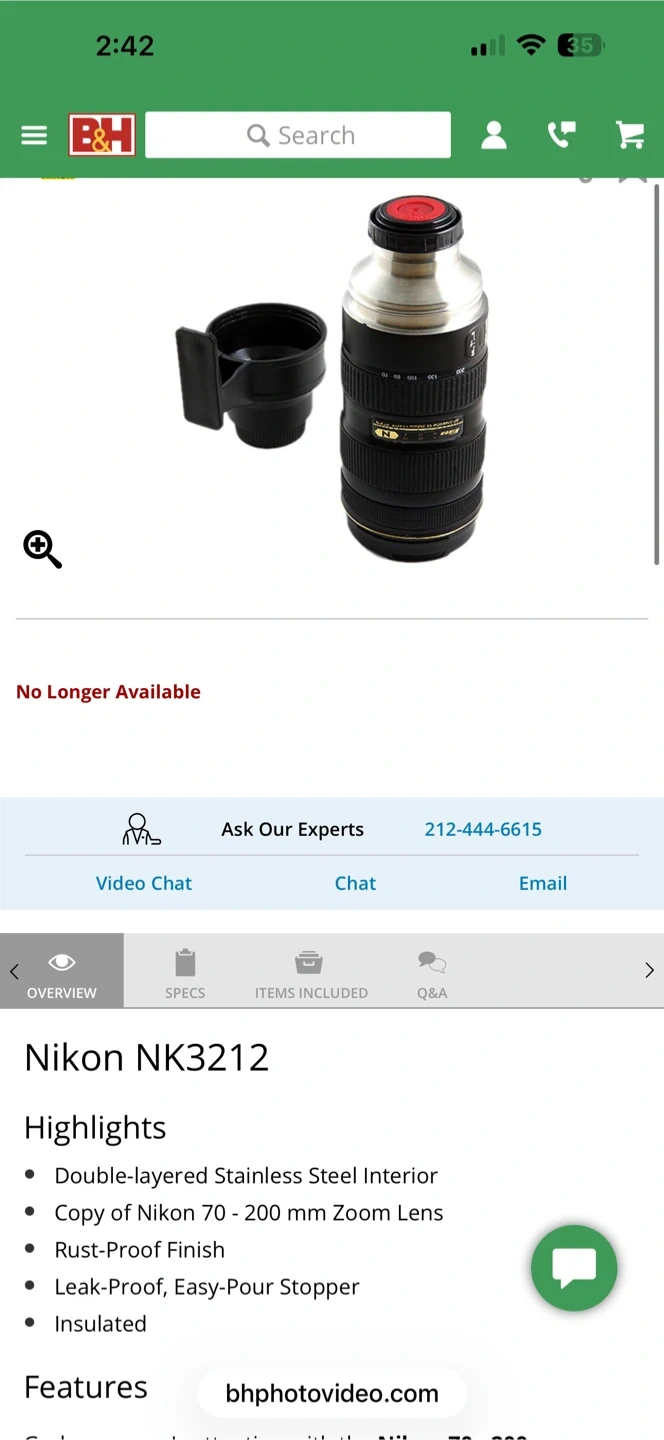Viewport: 664px width, 1440px height.
Task: Switch to the Specs tab
Action: pyautogui.click(x=185, y=972)
